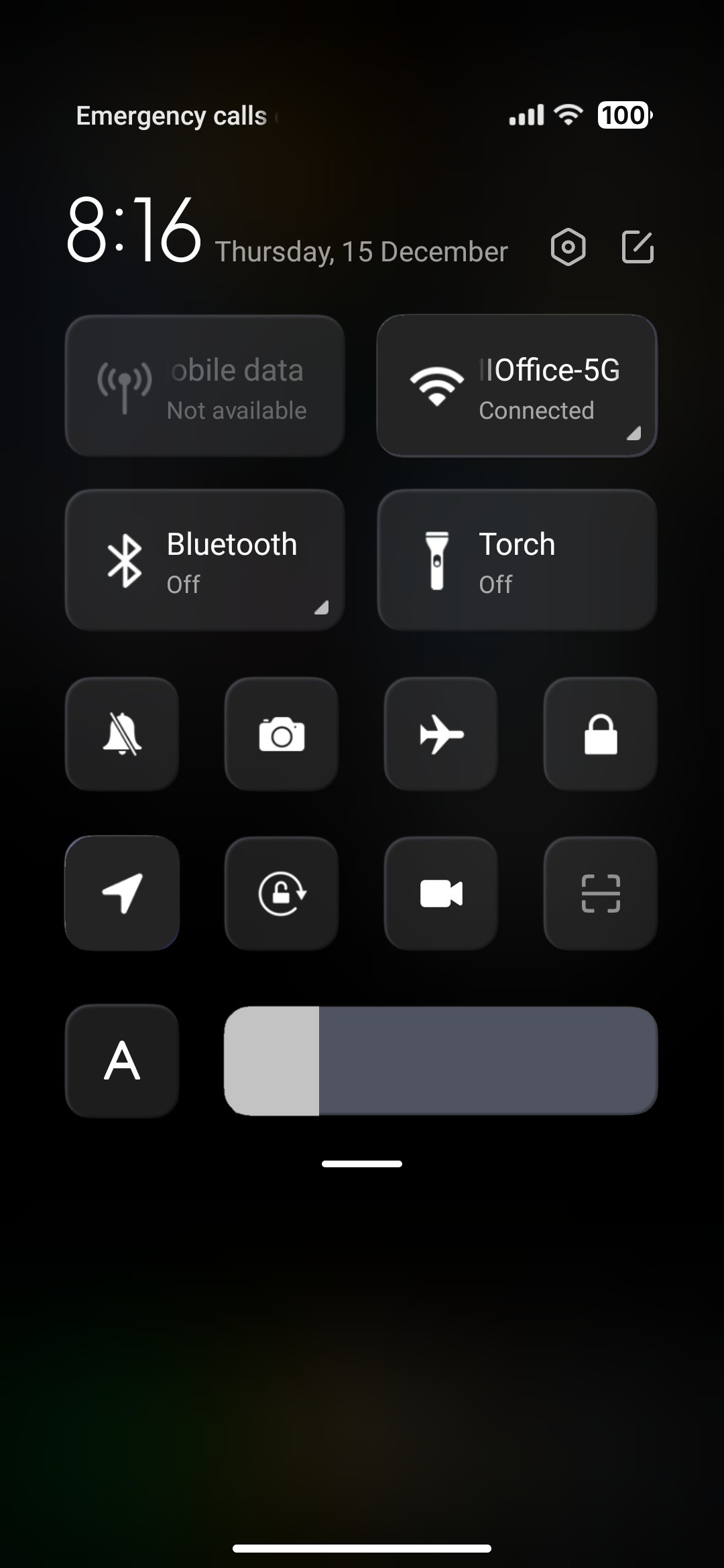Image resolution: width=724 pixels, height=1568 pixels.
Task: Toggle auto brightness (A) button
Action: pos(122,1061)
